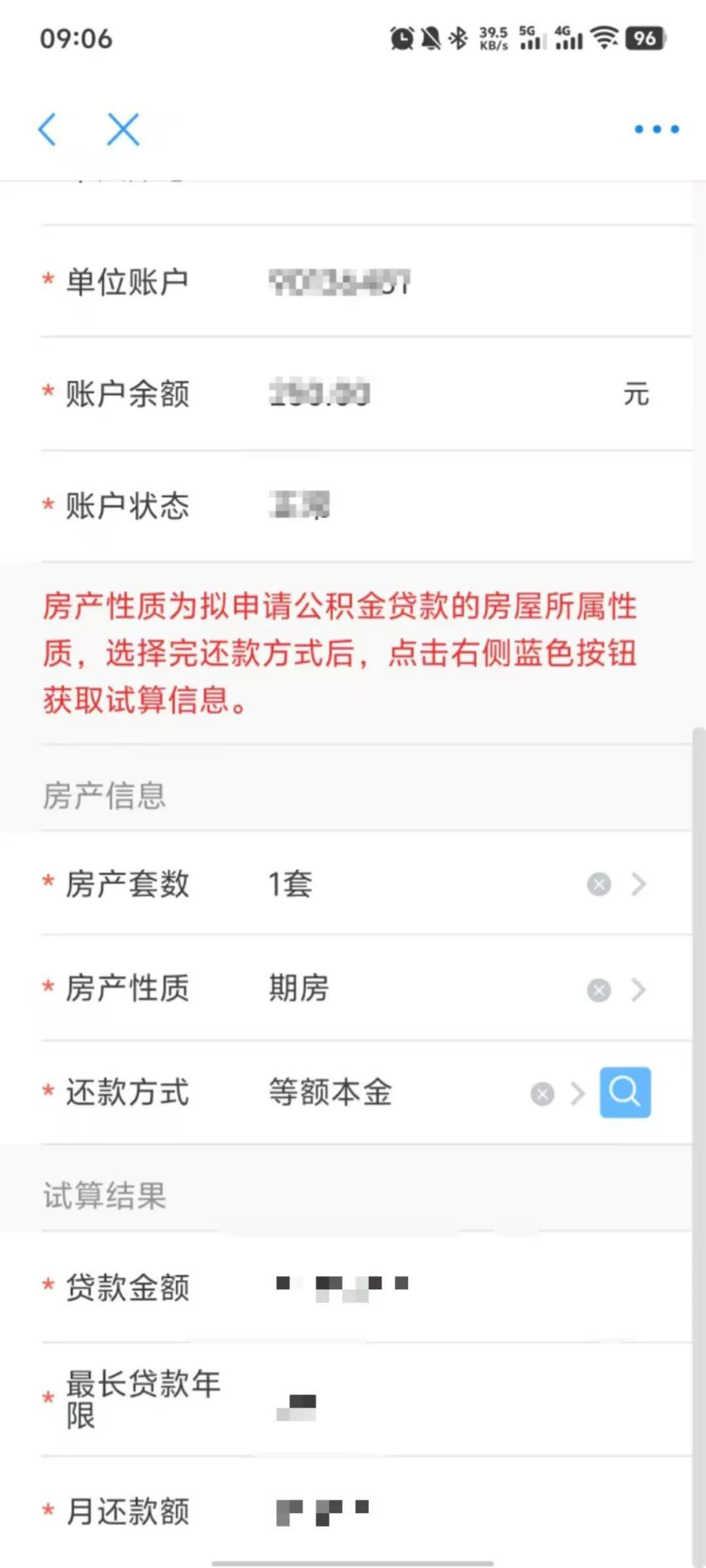Close the page with the X icon

tap(124, 129)
